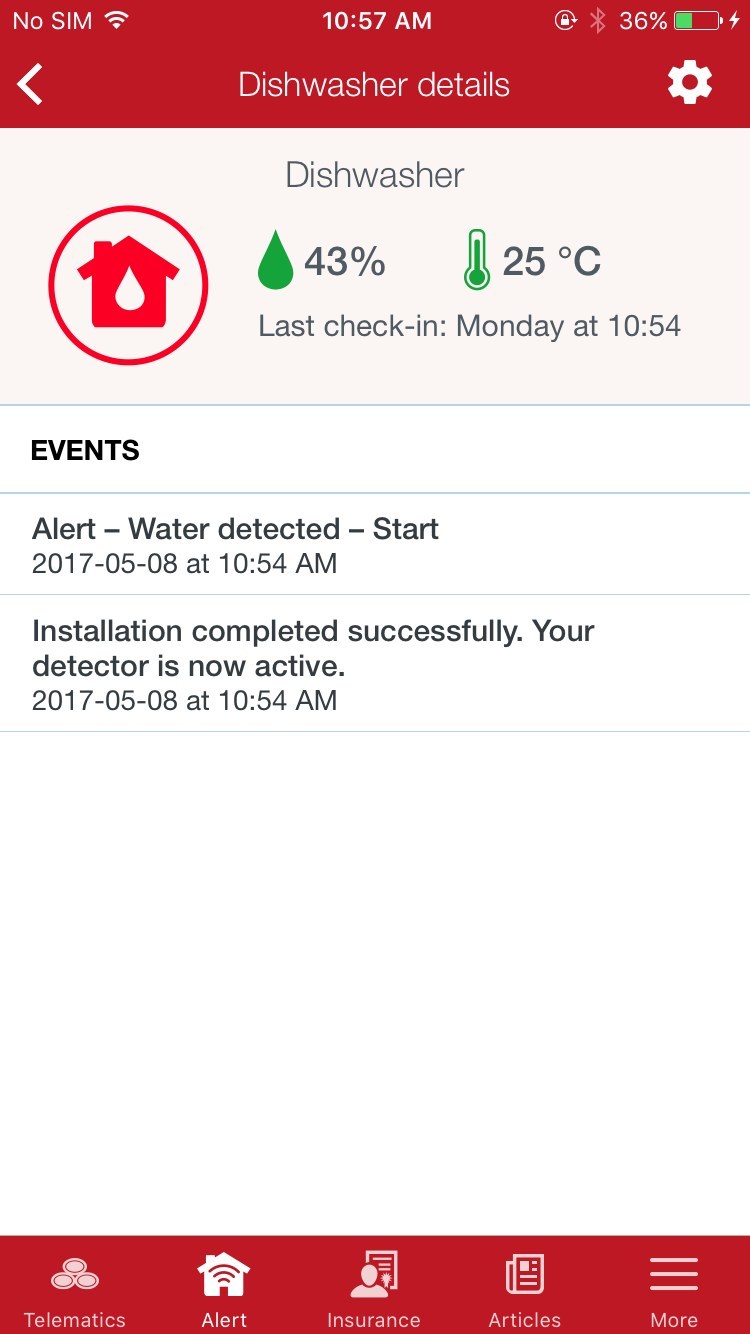750x1334 pixels.
Task: Go back using the left chevron arrow
Action: (30, 84)
